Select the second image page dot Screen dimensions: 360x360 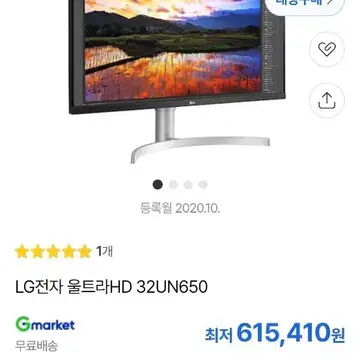[173, 184]
